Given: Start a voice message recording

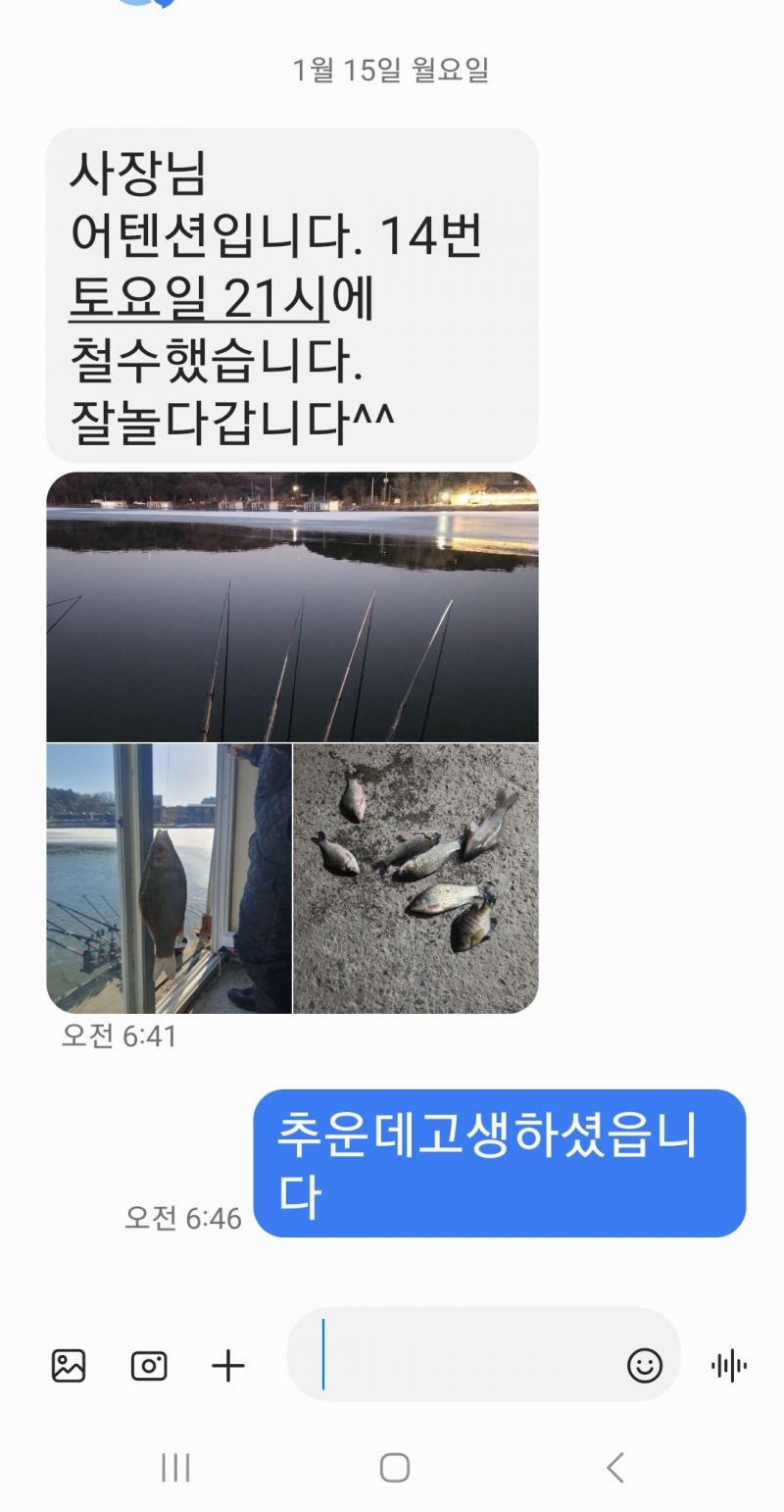Looking at the screenshot, I should click(x=729, y=1365).
